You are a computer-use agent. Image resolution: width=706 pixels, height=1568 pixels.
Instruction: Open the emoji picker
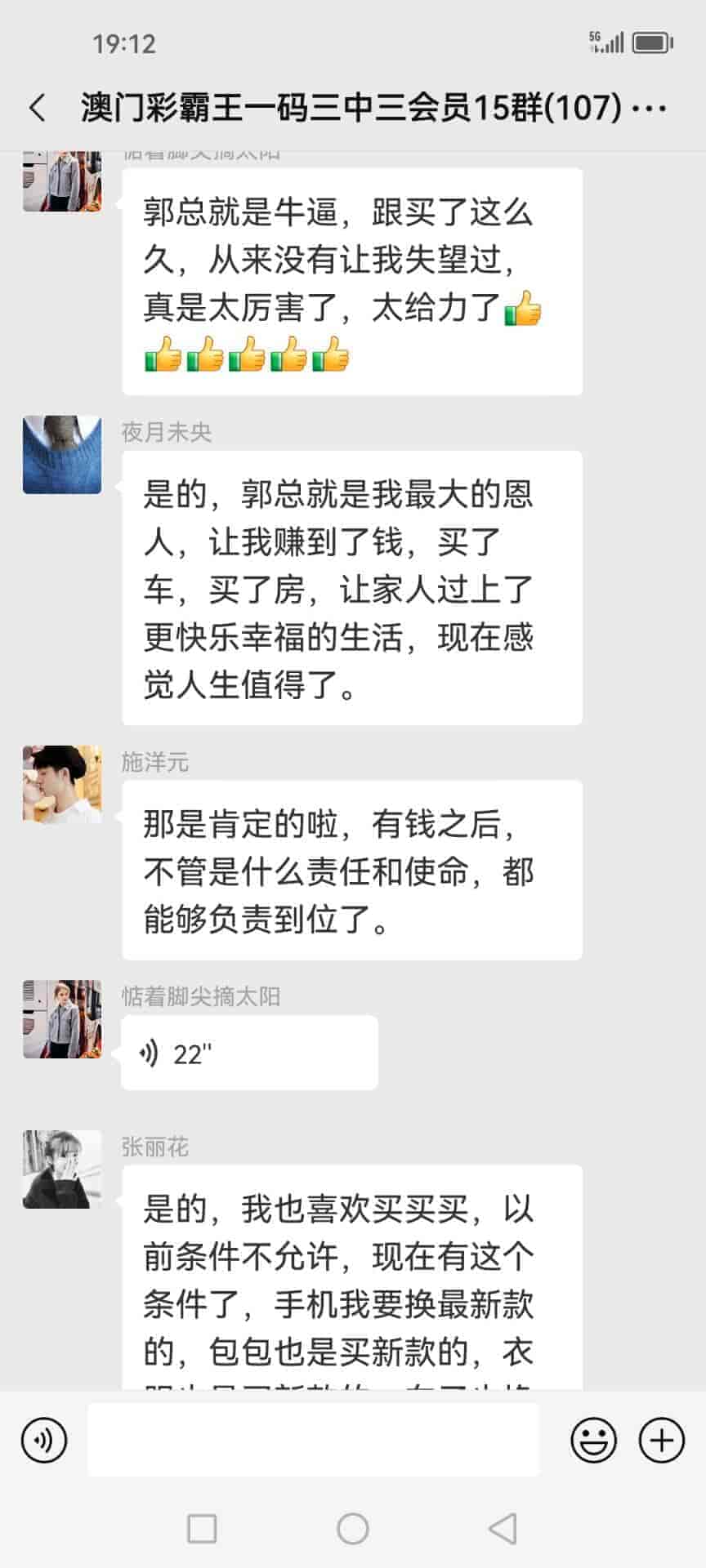(593, 1441)
